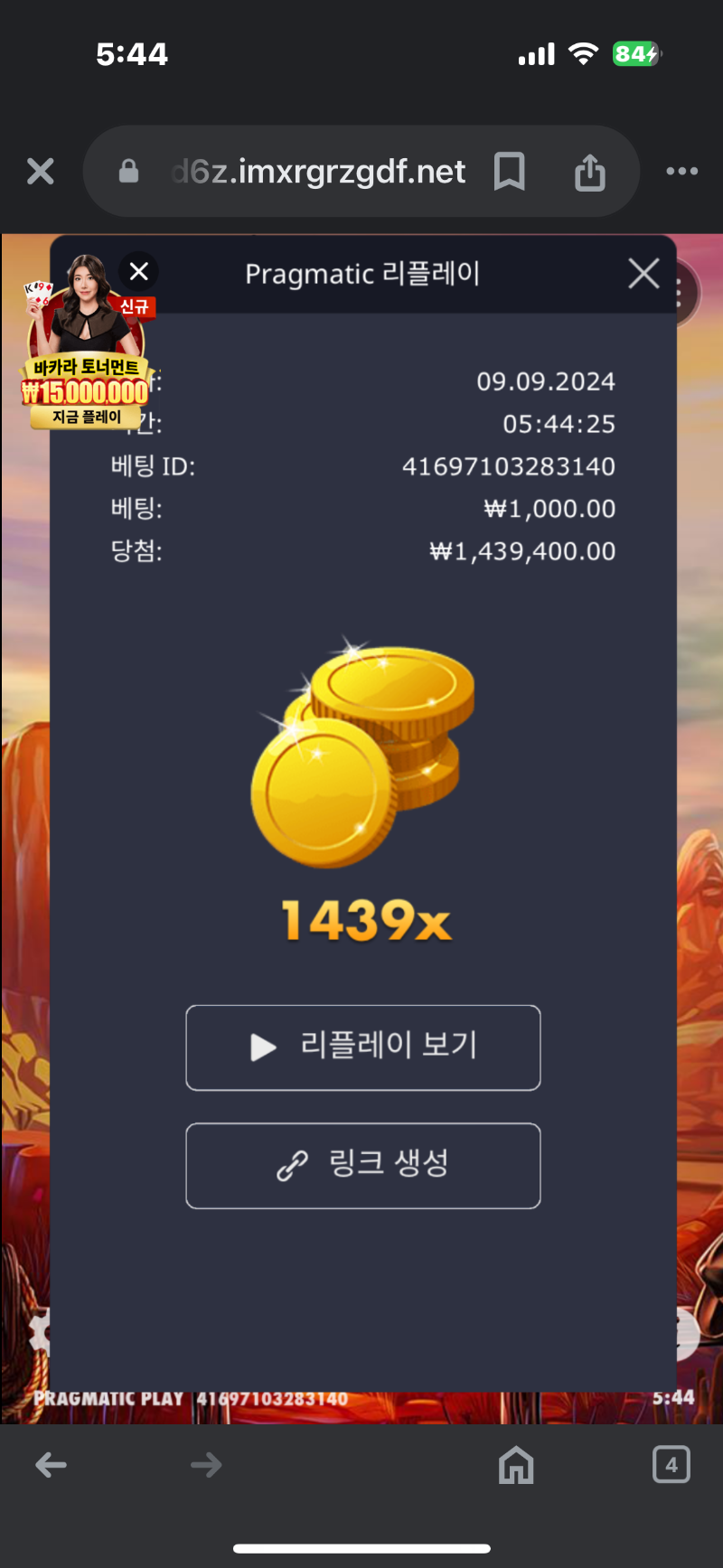Go to the browser home page
Screen dimensions: 723x1568
click(x=516, y=1465)
